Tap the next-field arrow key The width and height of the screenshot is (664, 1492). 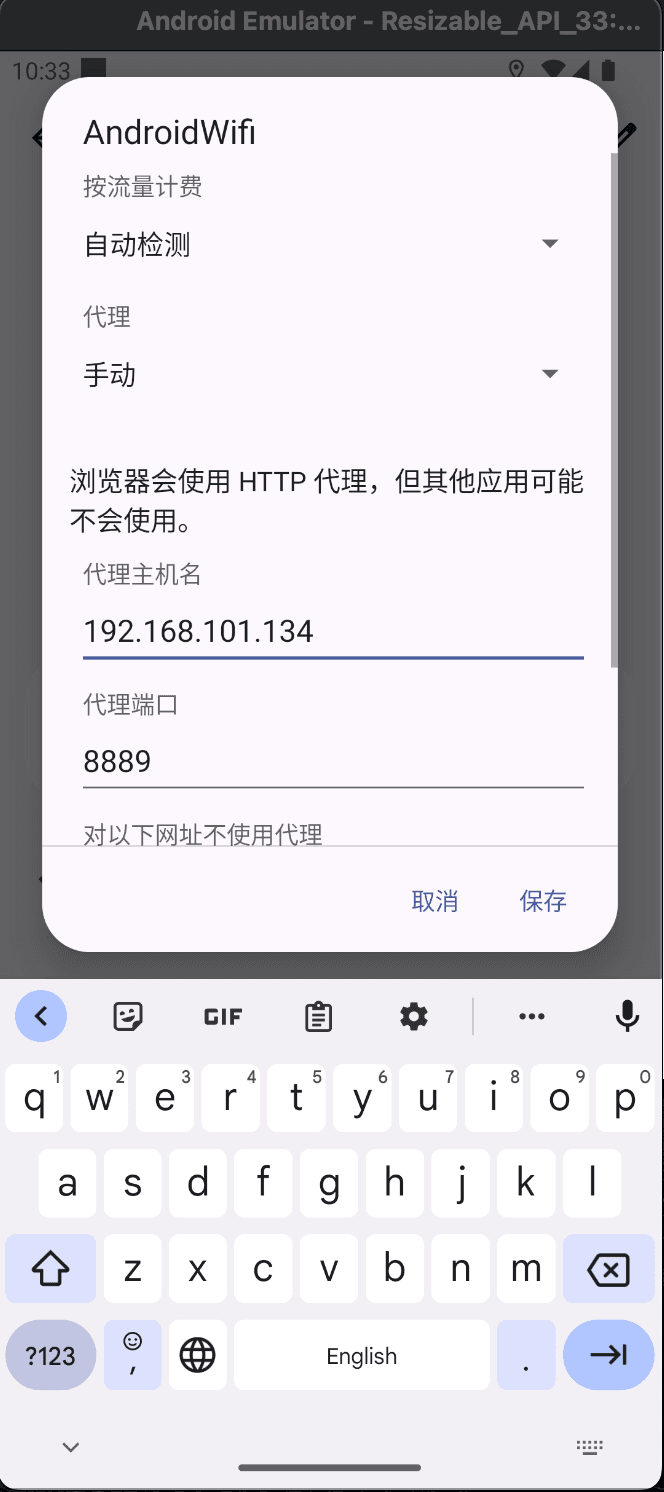[608, 1355]
